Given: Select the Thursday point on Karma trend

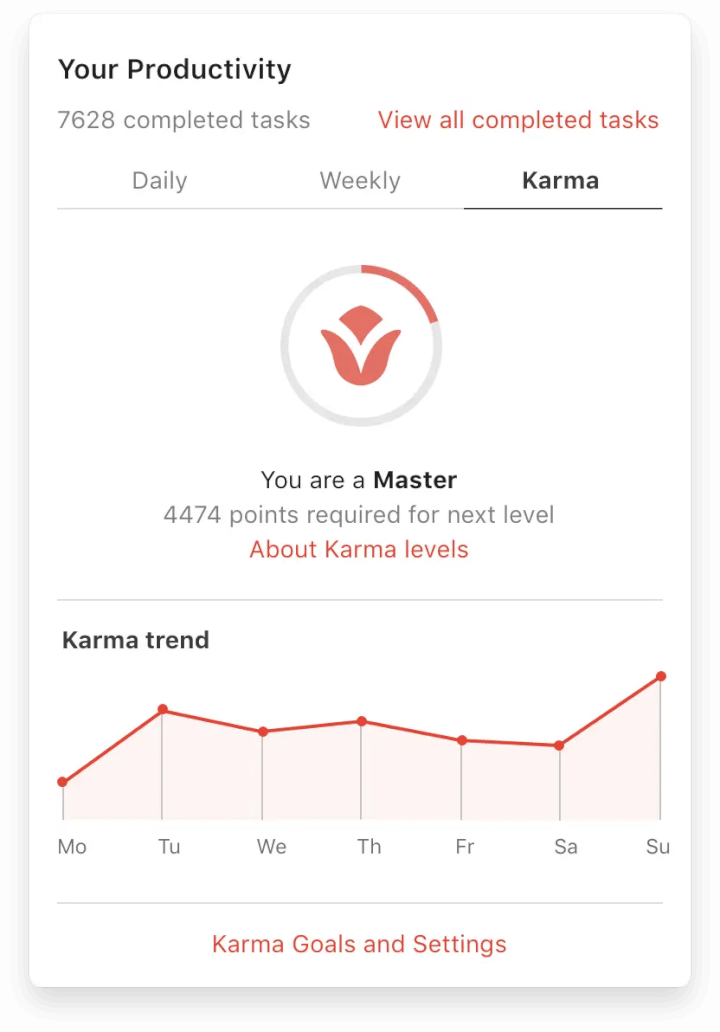Looking at the screenshot, I should (x=361, y=721).
